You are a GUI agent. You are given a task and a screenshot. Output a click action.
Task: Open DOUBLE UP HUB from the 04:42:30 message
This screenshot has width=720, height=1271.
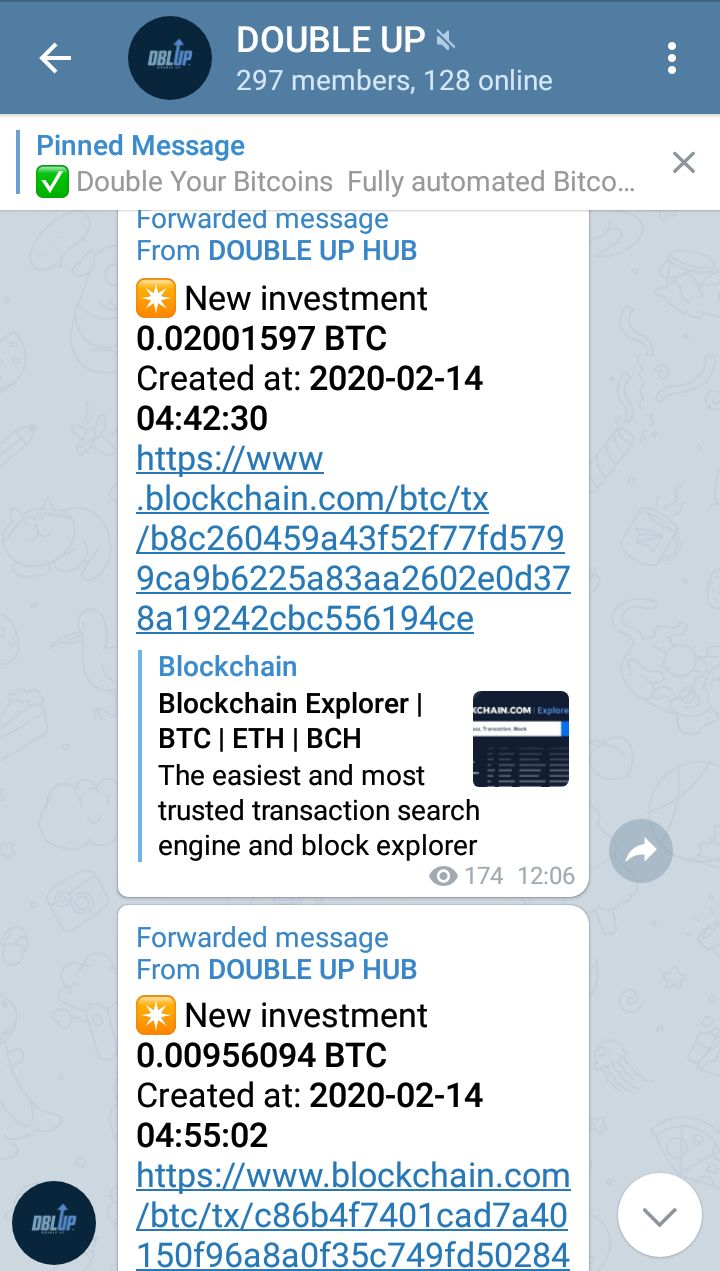pos(312,250)
